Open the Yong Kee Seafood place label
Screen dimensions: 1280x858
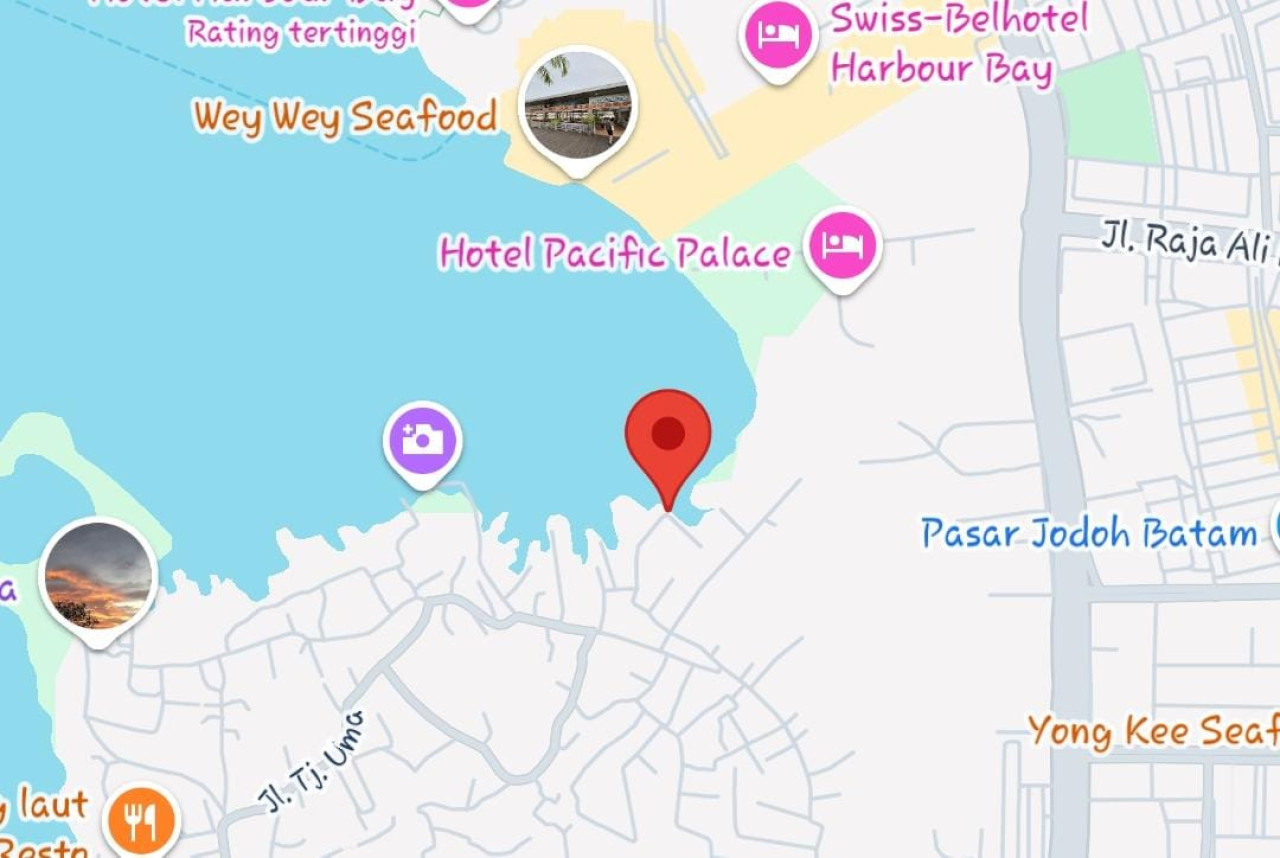[x=1152, y=732]
